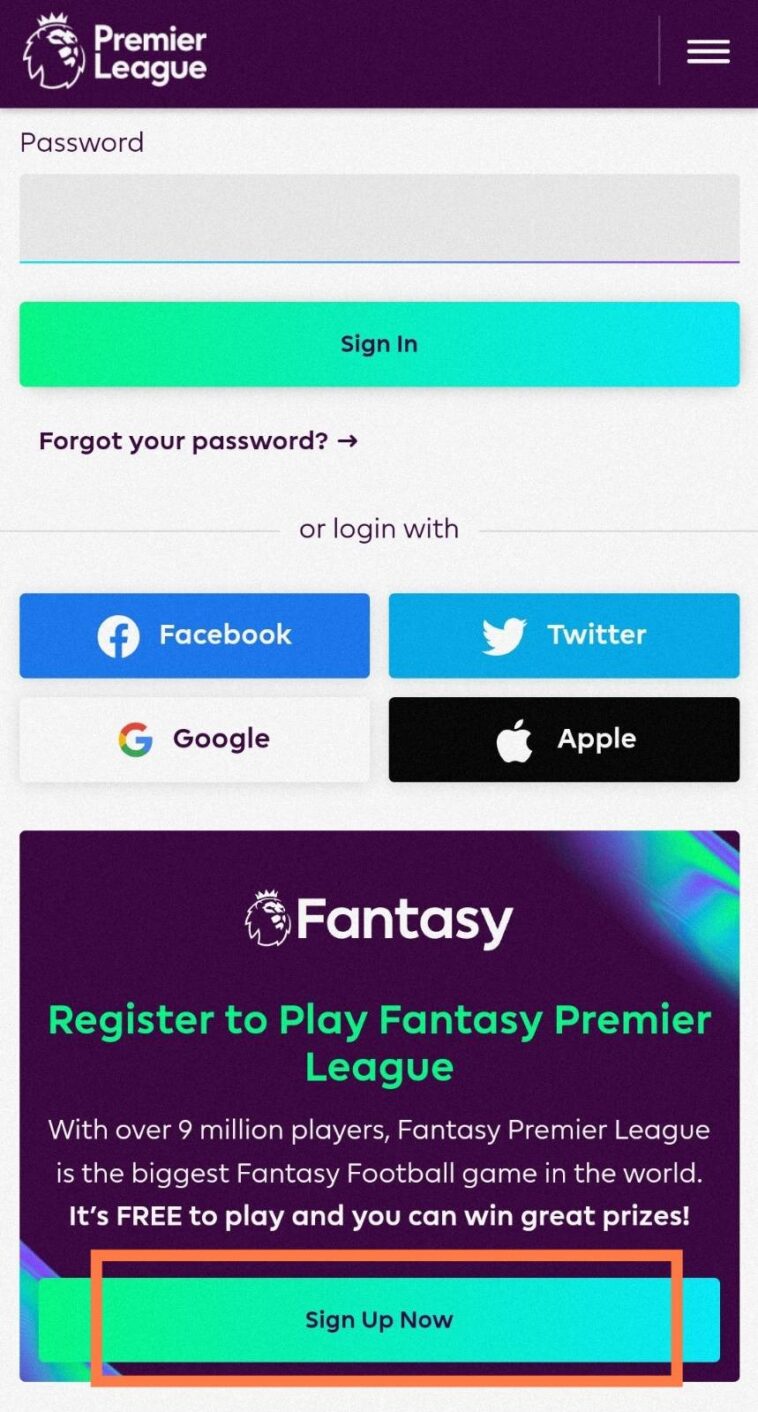Open the hamburger navigation menu

[x=709, y=51]
